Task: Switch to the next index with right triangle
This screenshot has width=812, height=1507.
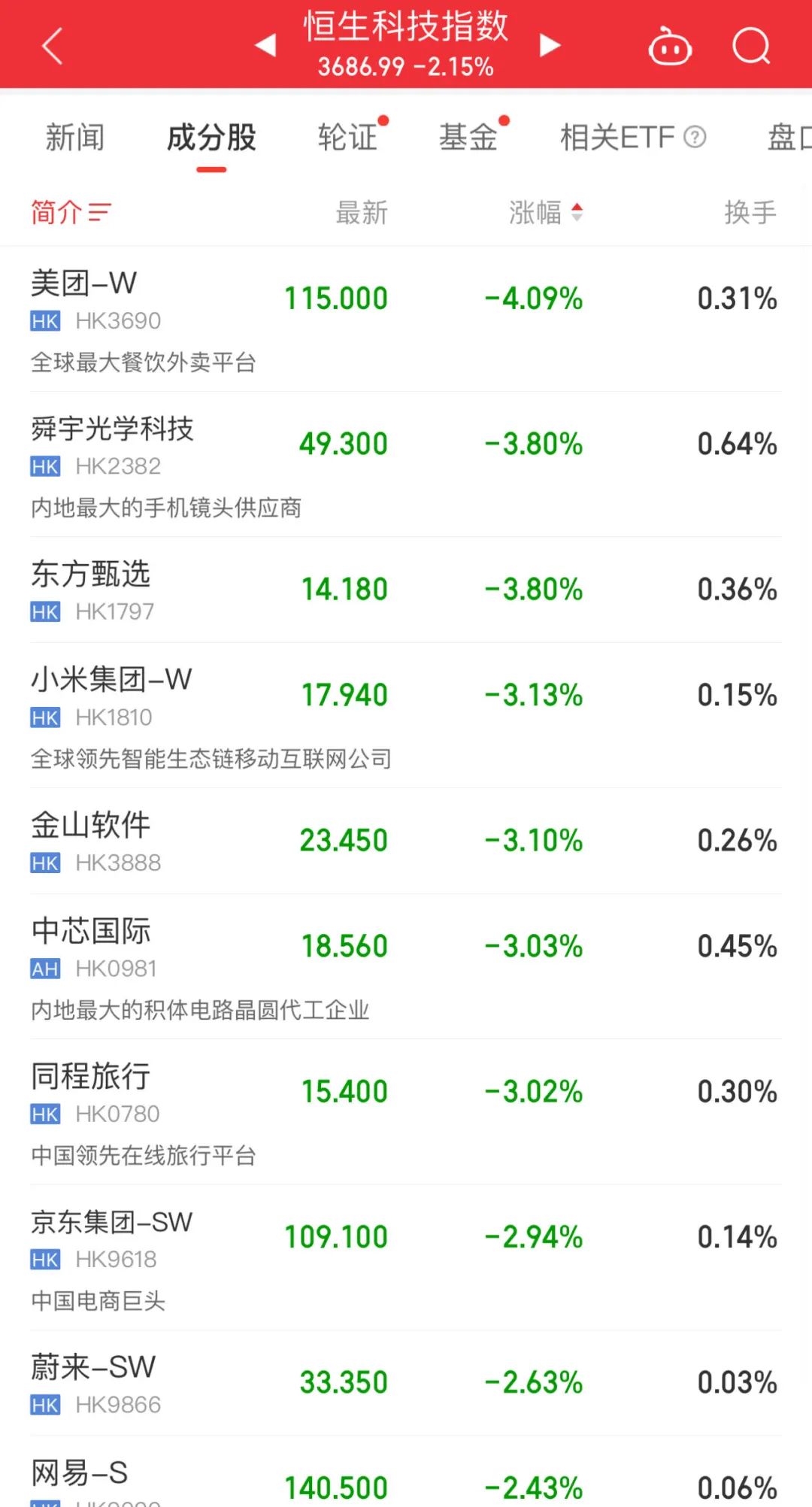Action: [x=550, y=45]
